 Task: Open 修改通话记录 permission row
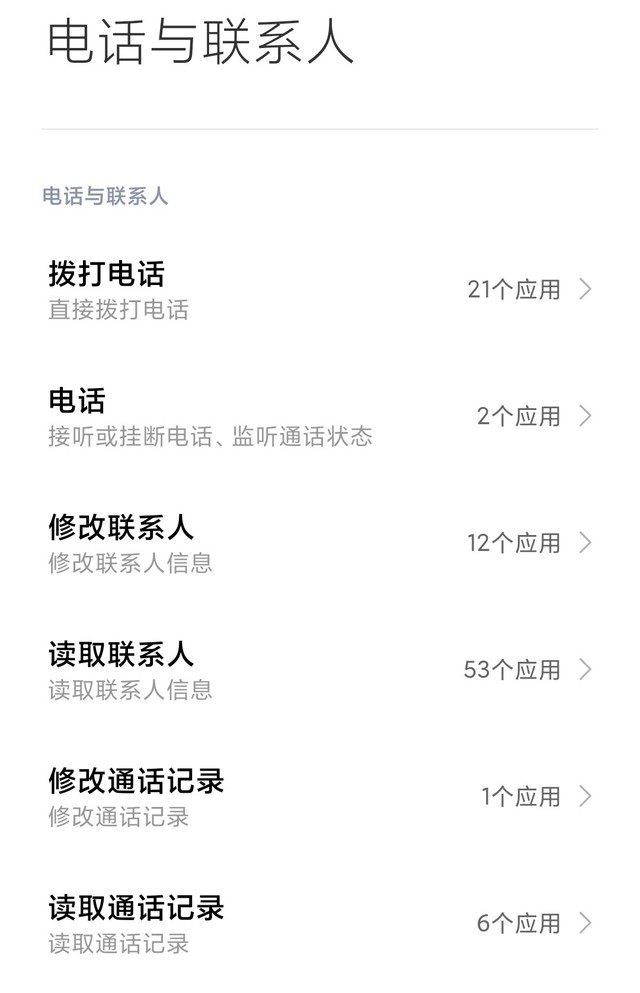pyautogui.click(x=320, y=797)
